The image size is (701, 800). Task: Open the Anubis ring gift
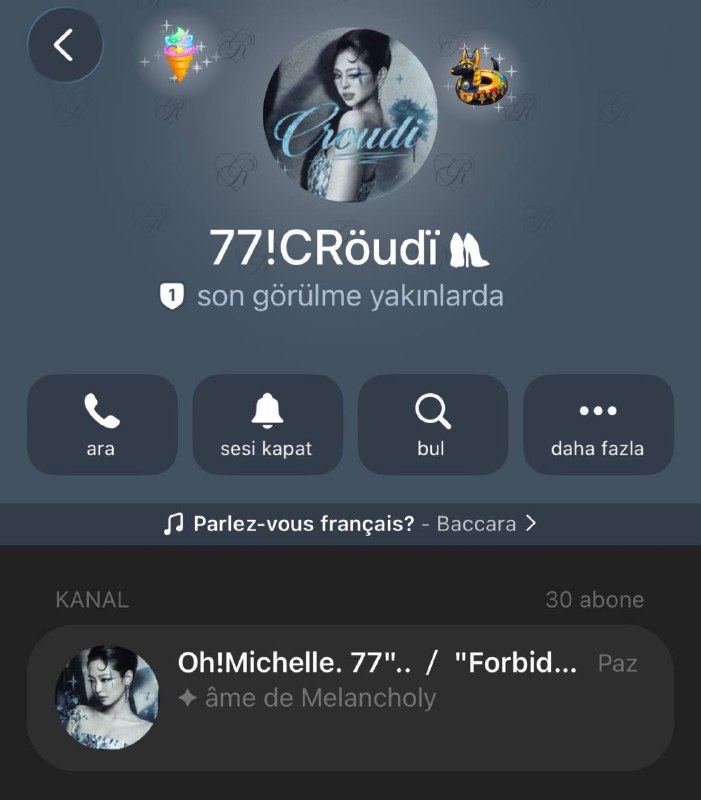(479, 78)
